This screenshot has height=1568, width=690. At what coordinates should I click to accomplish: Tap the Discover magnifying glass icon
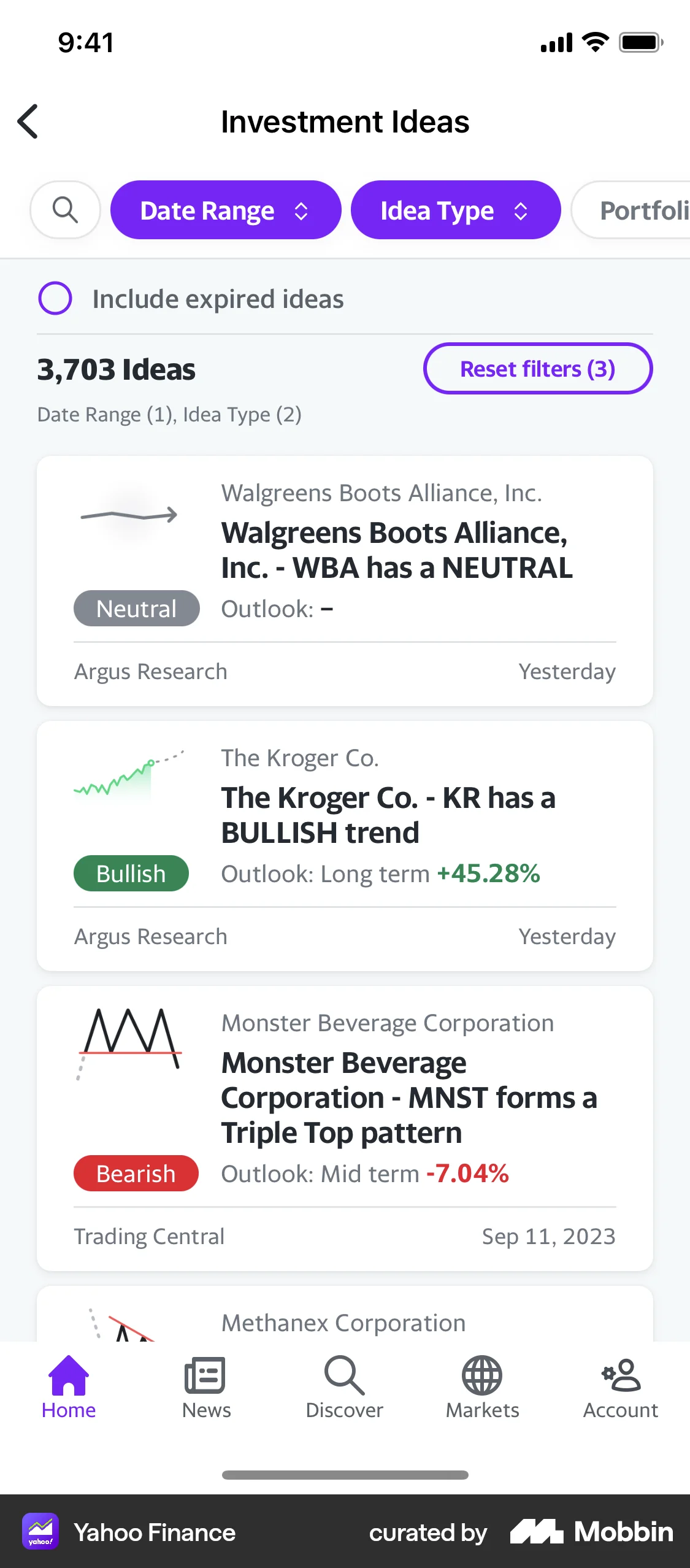345,1375
